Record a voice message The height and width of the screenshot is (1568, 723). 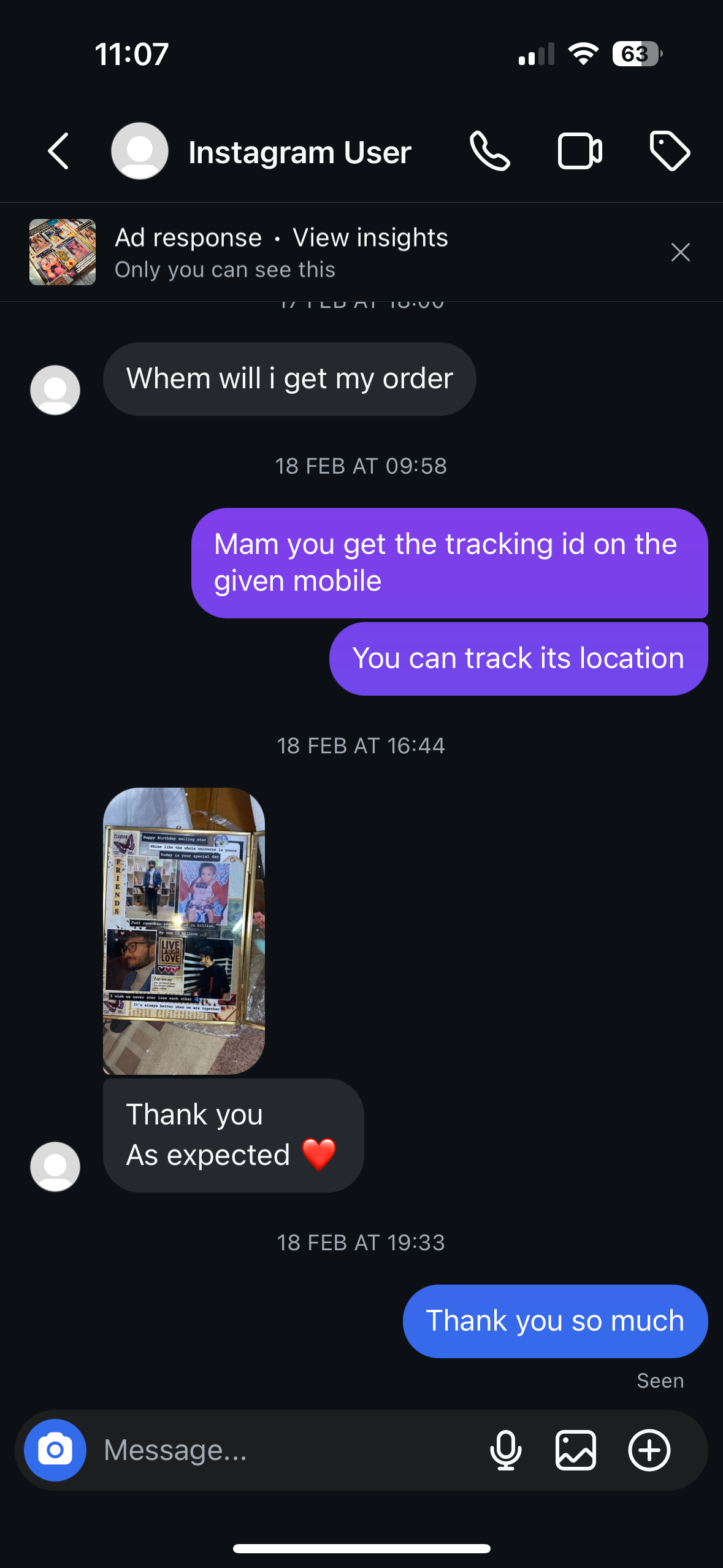coord(506,1450)
